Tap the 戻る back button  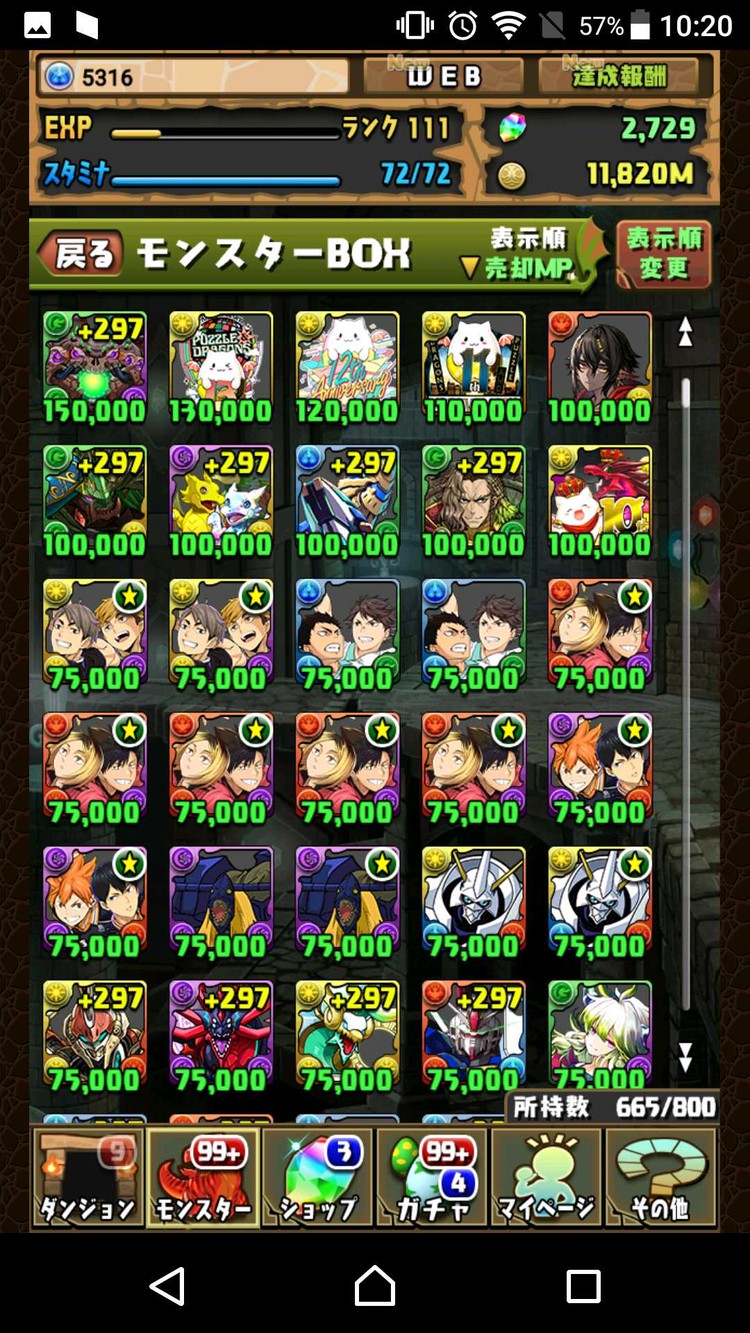pos(82,254)
